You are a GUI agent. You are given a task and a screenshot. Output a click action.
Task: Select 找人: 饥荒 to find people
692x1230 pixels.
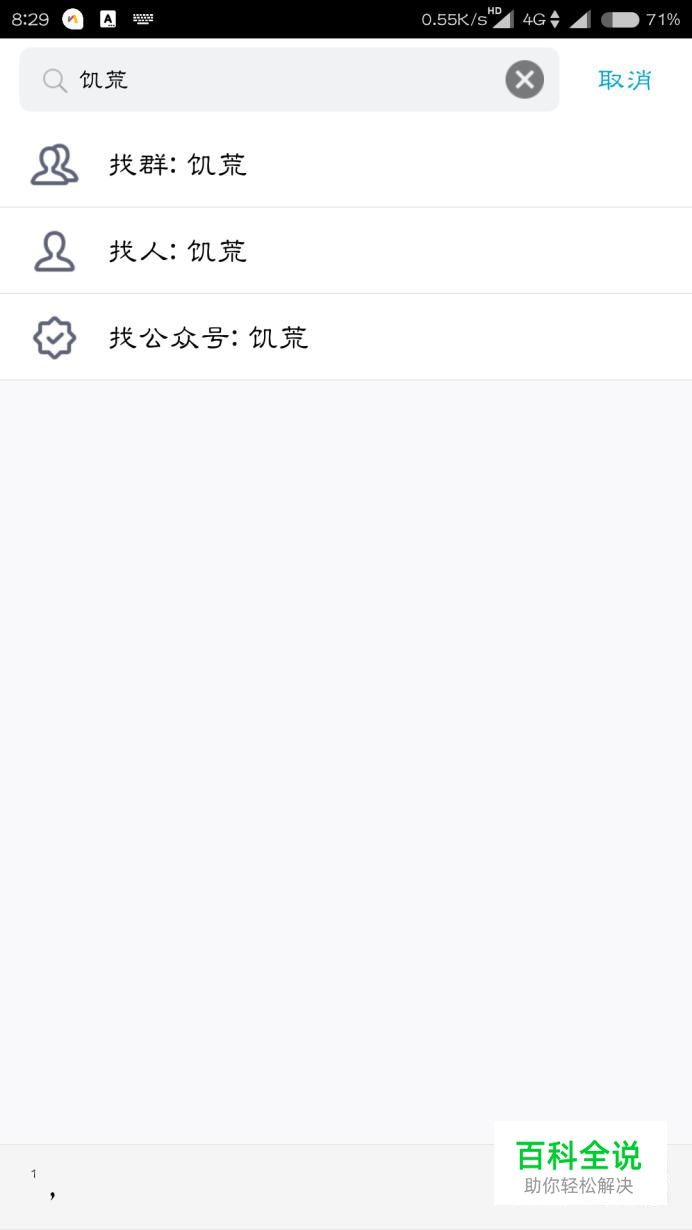pos(346,251)
